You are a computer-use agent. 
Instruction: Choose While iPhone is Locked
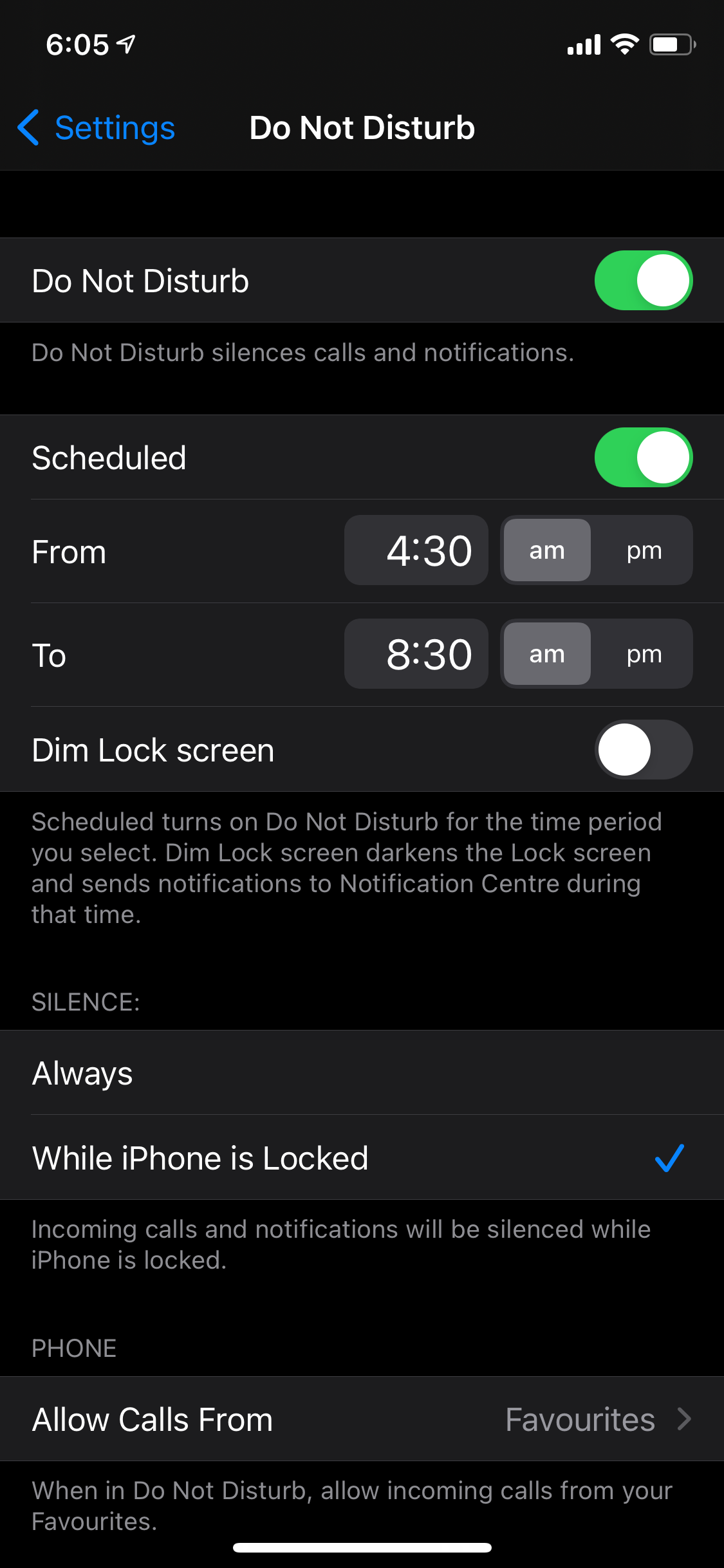point(362,1157)
